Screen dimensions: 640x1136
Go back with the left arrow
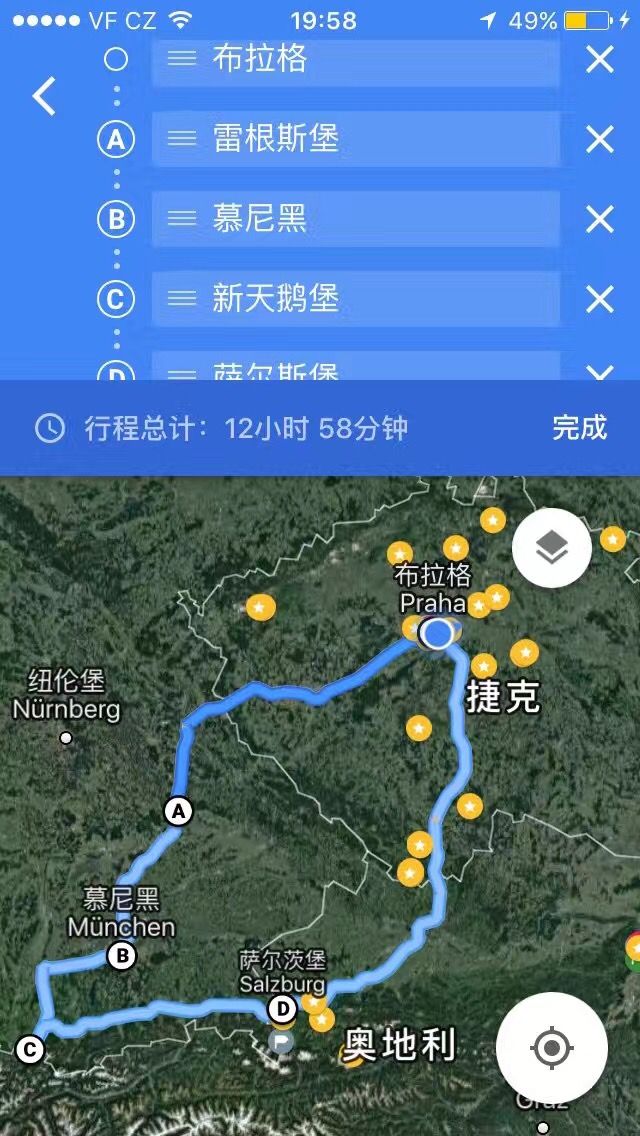[x=44, y=97]
